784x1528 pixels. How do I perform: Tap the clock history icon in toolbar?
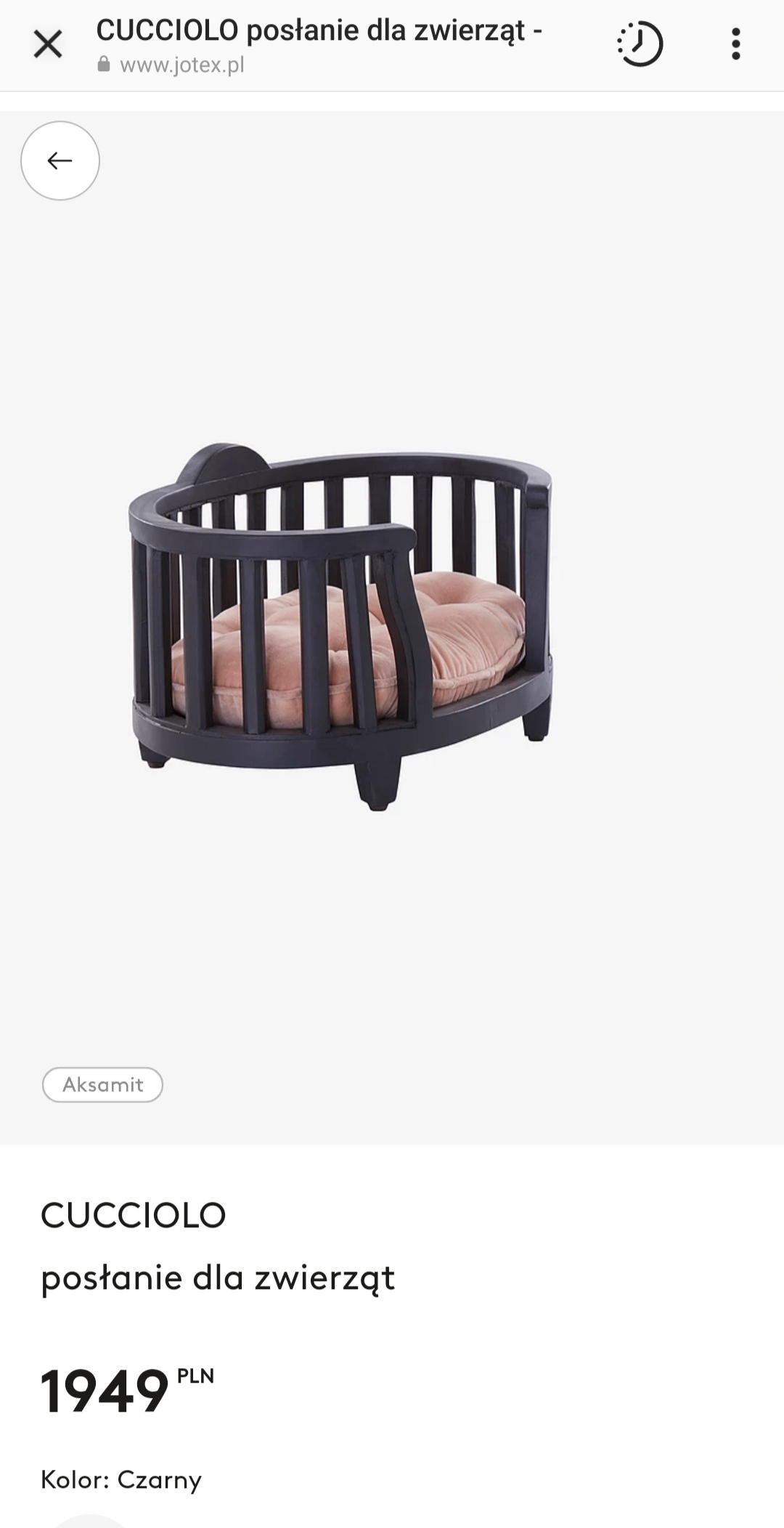(640, 44)
